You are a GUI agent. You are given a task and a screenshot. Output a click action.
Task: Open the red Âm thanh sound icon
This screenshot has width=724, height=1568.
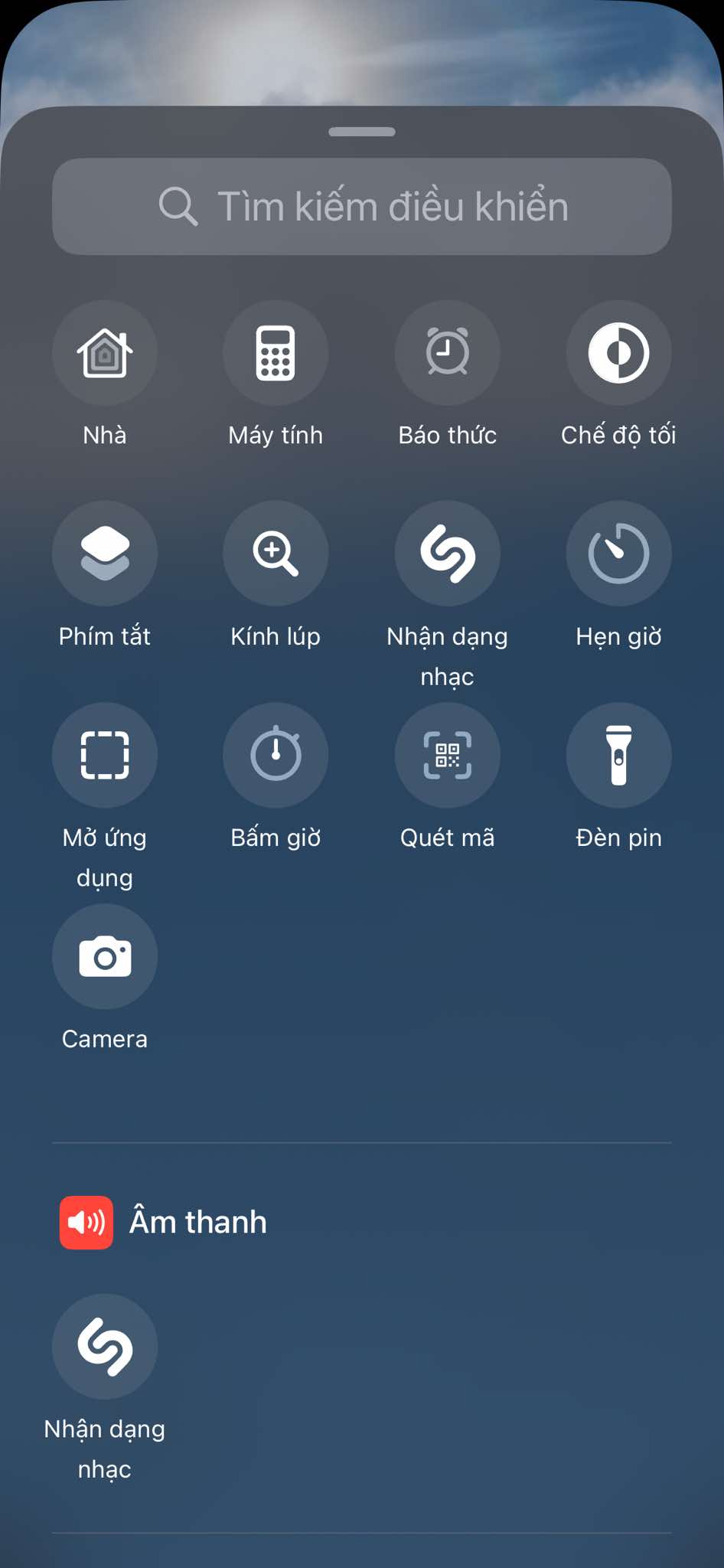point(86,1221)
